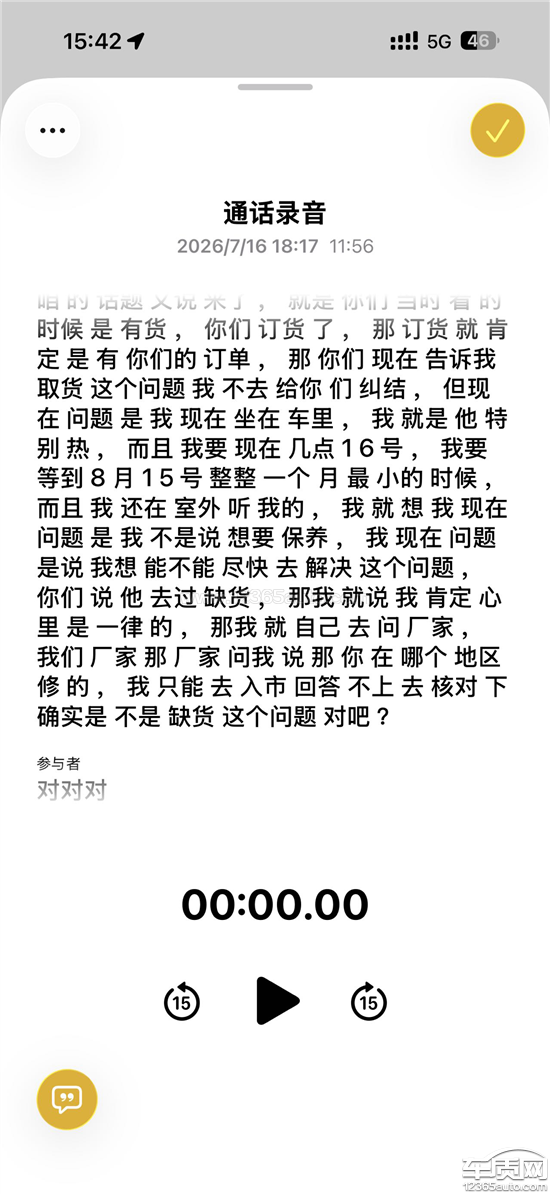Skip forward 15 seconds
Screen dimensions: 550x1194
click(x=369, y=1001)
